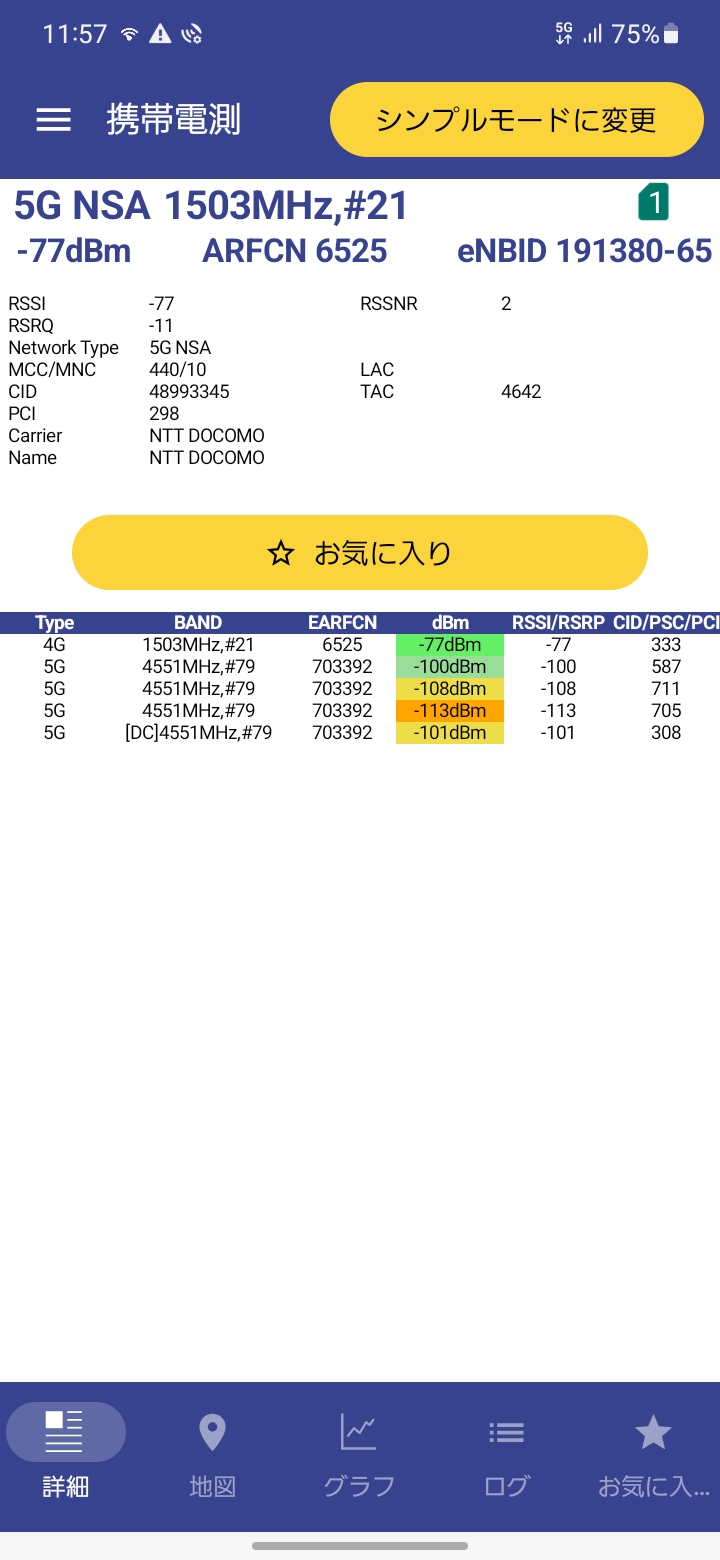Go to the ログ log tab

coord(506,1455)
